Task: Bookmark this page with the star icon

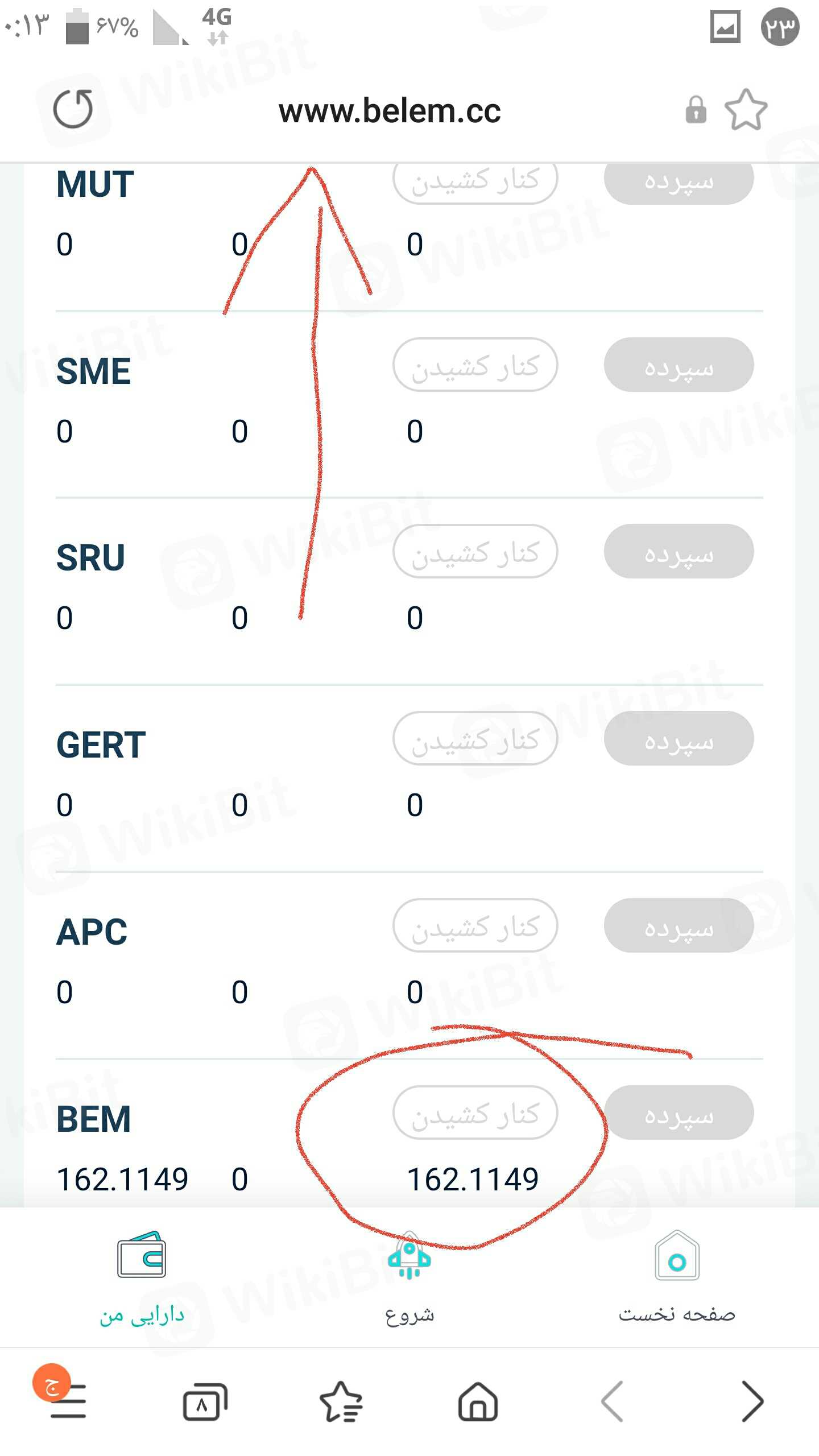Action: [746, 110]
